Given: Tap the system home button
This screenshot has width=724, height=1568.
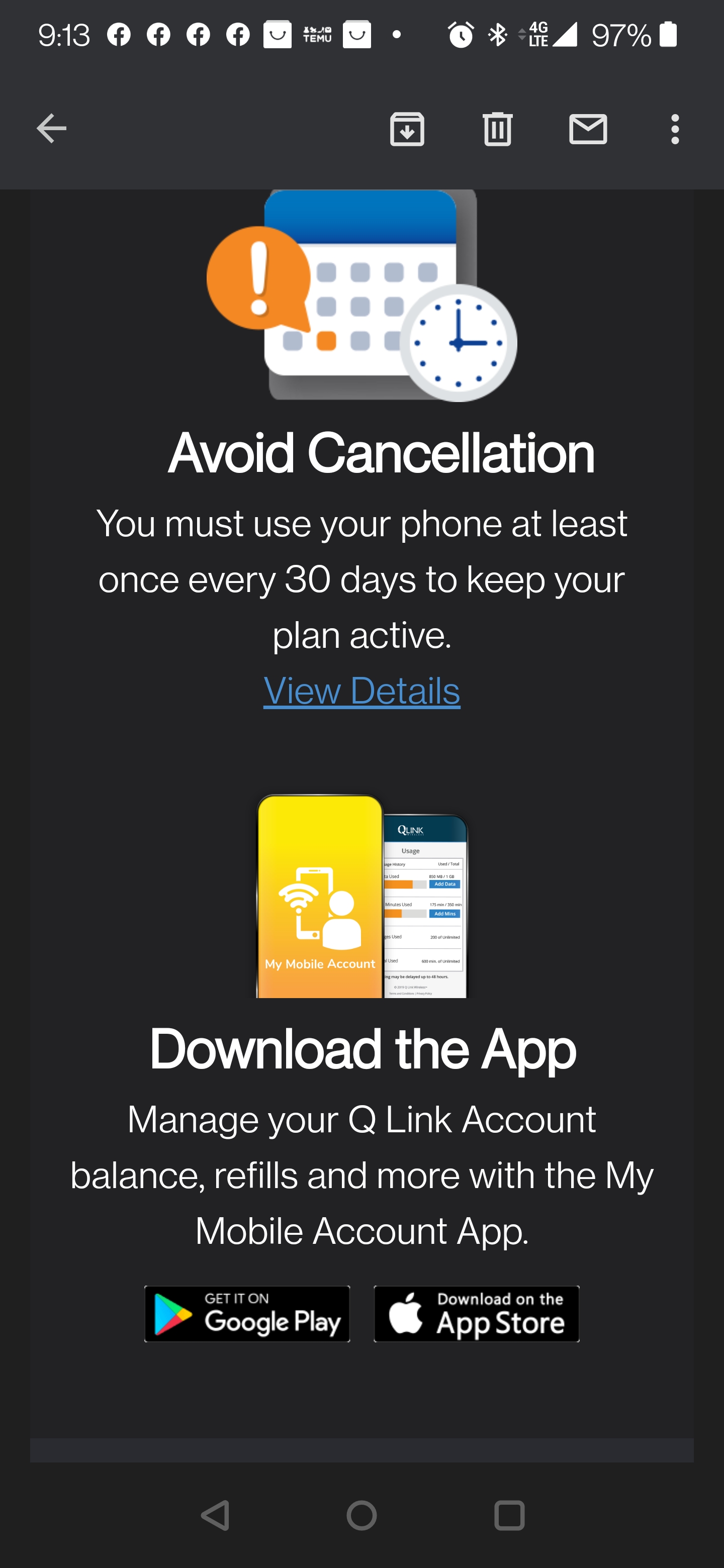Looking at the screenshot, I should (361, 1515).
